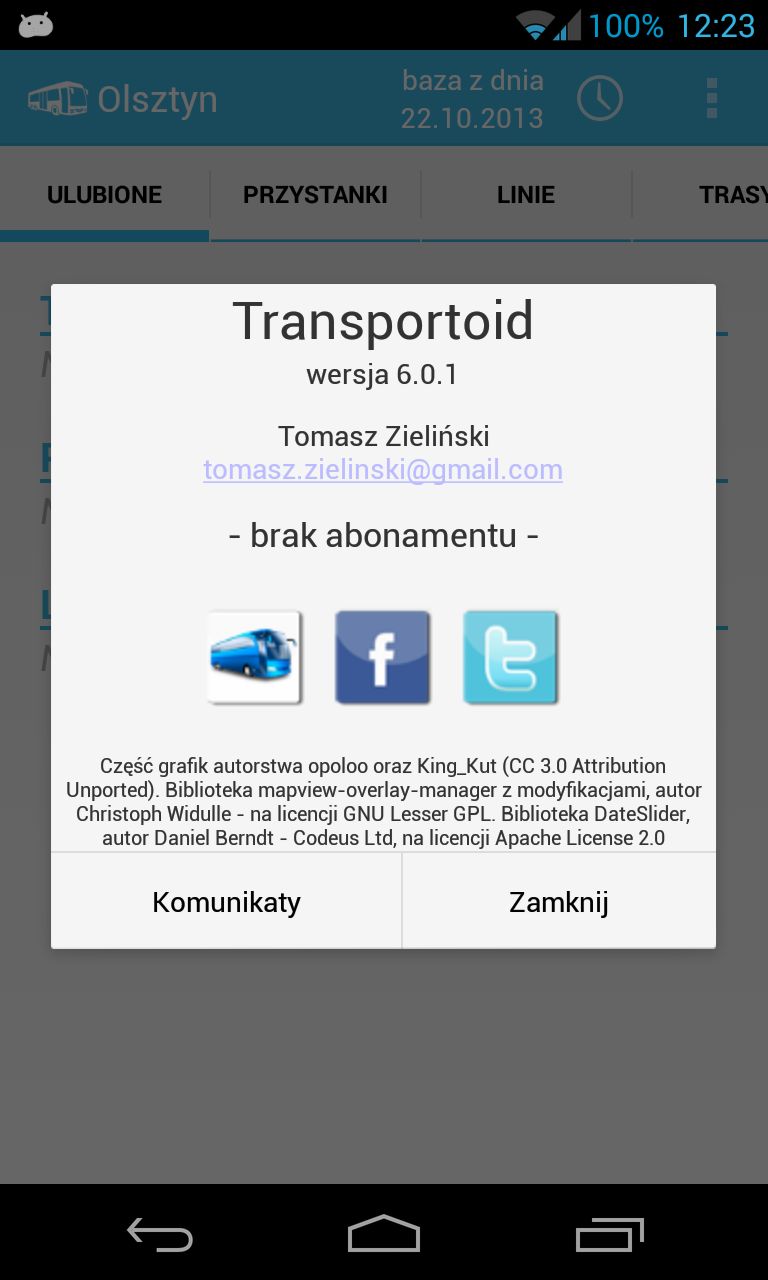768x1280 pixels.
Task: Close the dialog with Zamknij
Action: pos(559,901)
